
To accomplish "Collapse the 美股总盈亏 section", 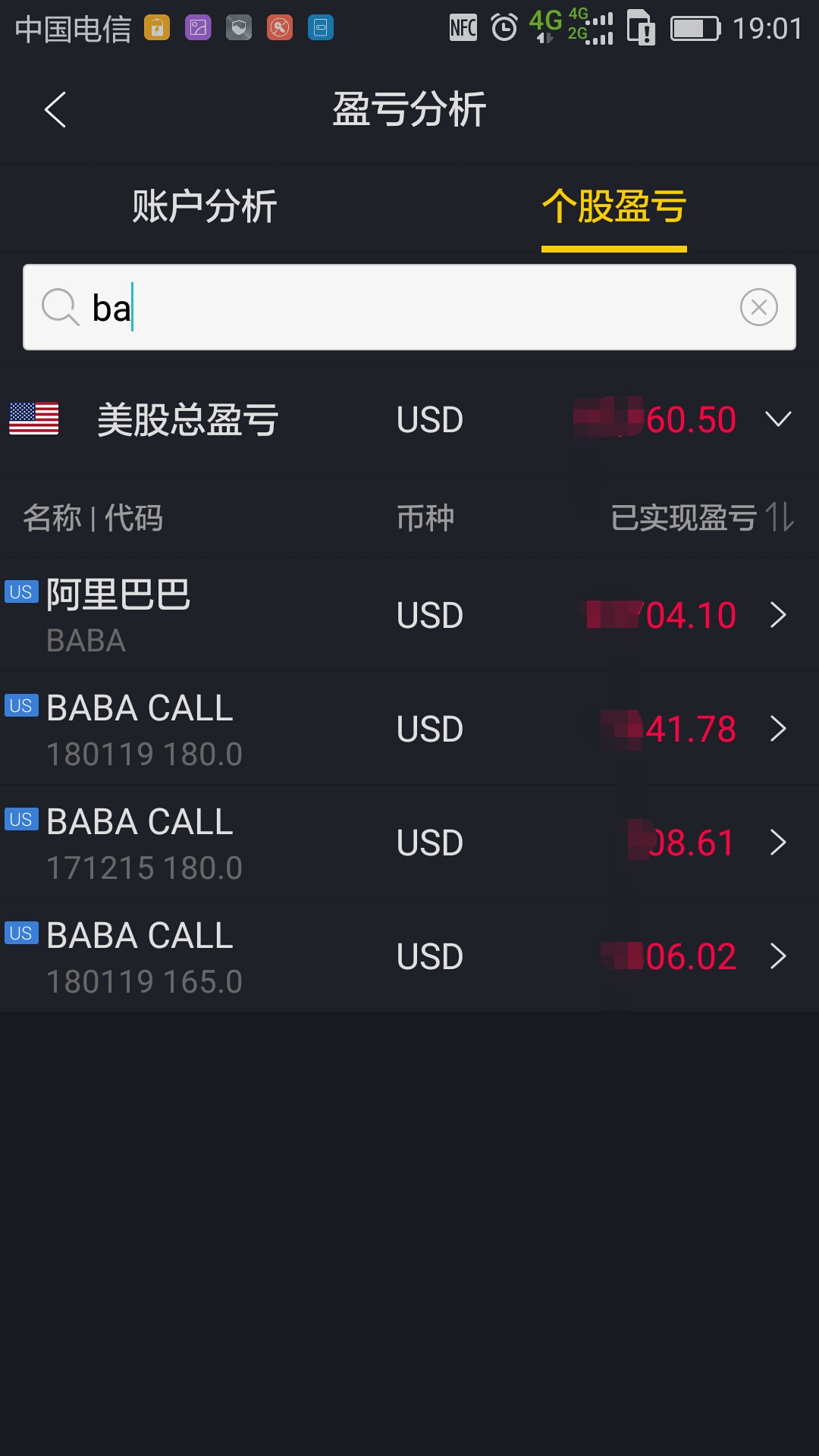I will click(x=778, y=419).
